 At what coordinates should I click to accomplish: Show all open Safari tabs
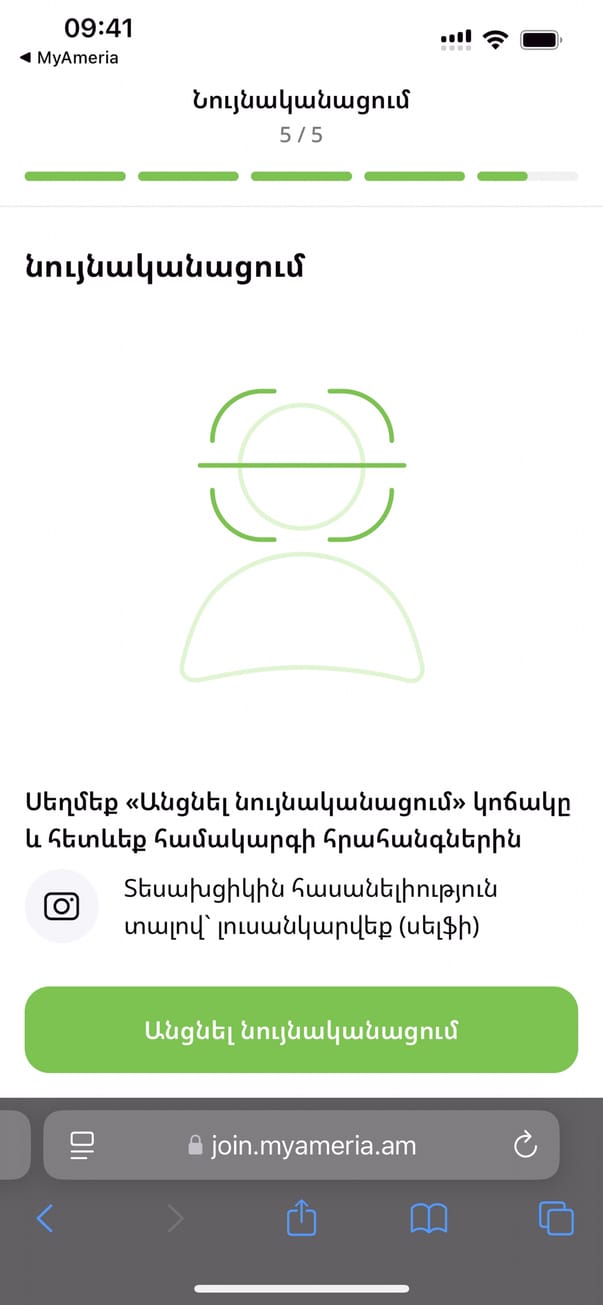pyautogui.click(x=555, y=1218)
